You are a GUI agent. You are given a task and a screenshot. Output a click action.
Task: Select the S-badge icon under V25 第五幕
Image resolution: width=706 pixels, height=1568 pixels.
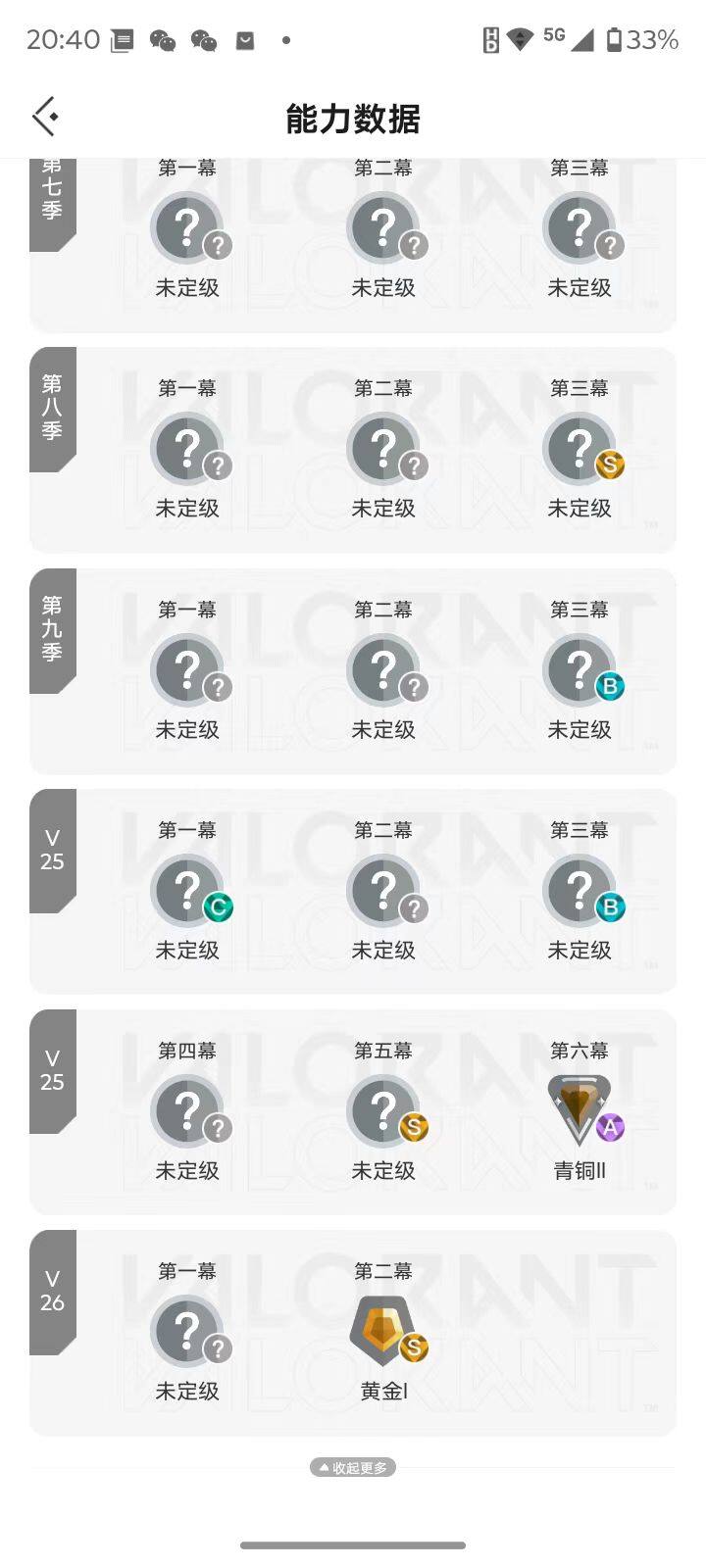coord(413,1129)
